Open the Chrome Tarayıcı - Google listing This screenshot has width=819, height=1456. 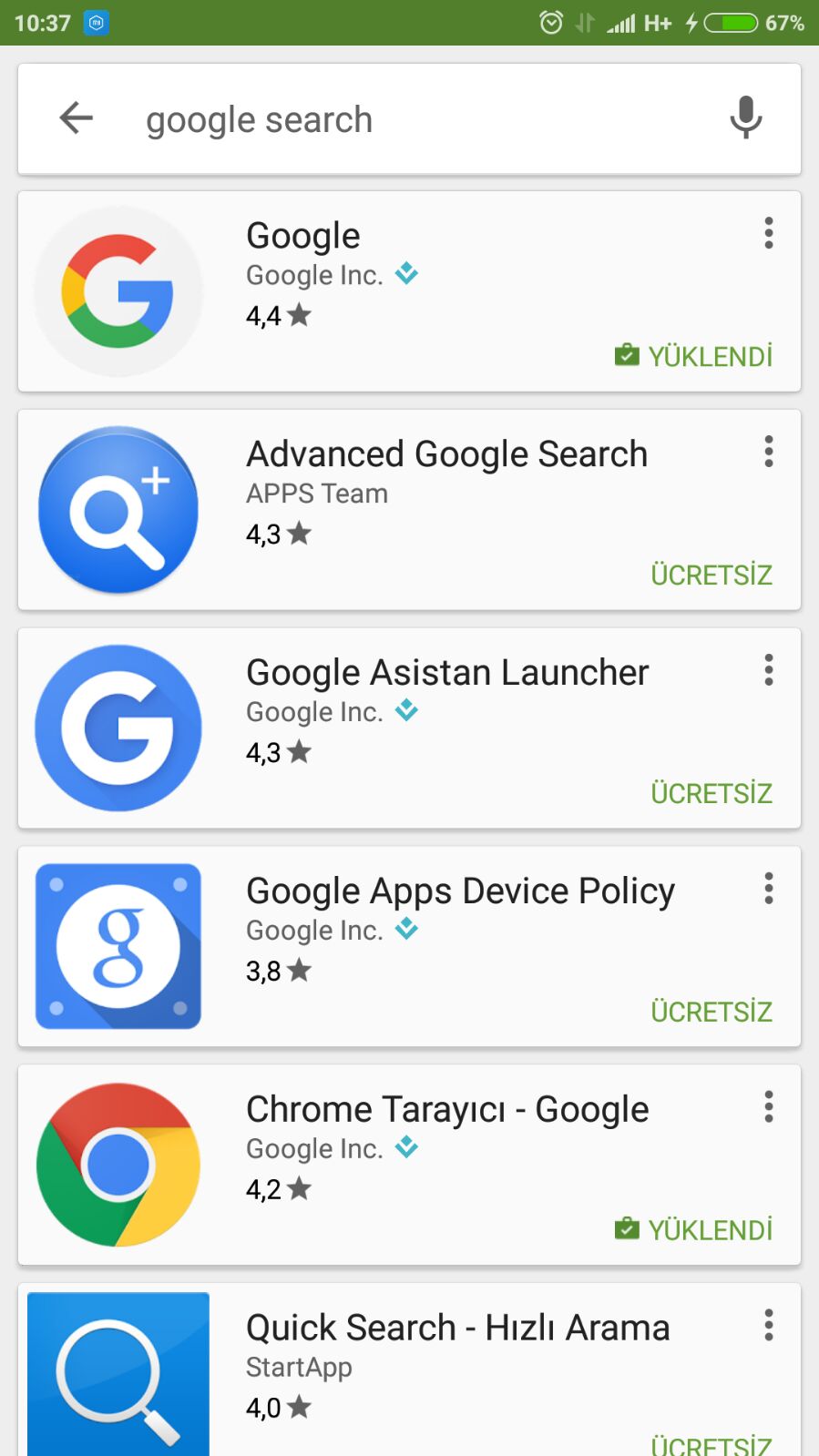tap(409, 1166)
